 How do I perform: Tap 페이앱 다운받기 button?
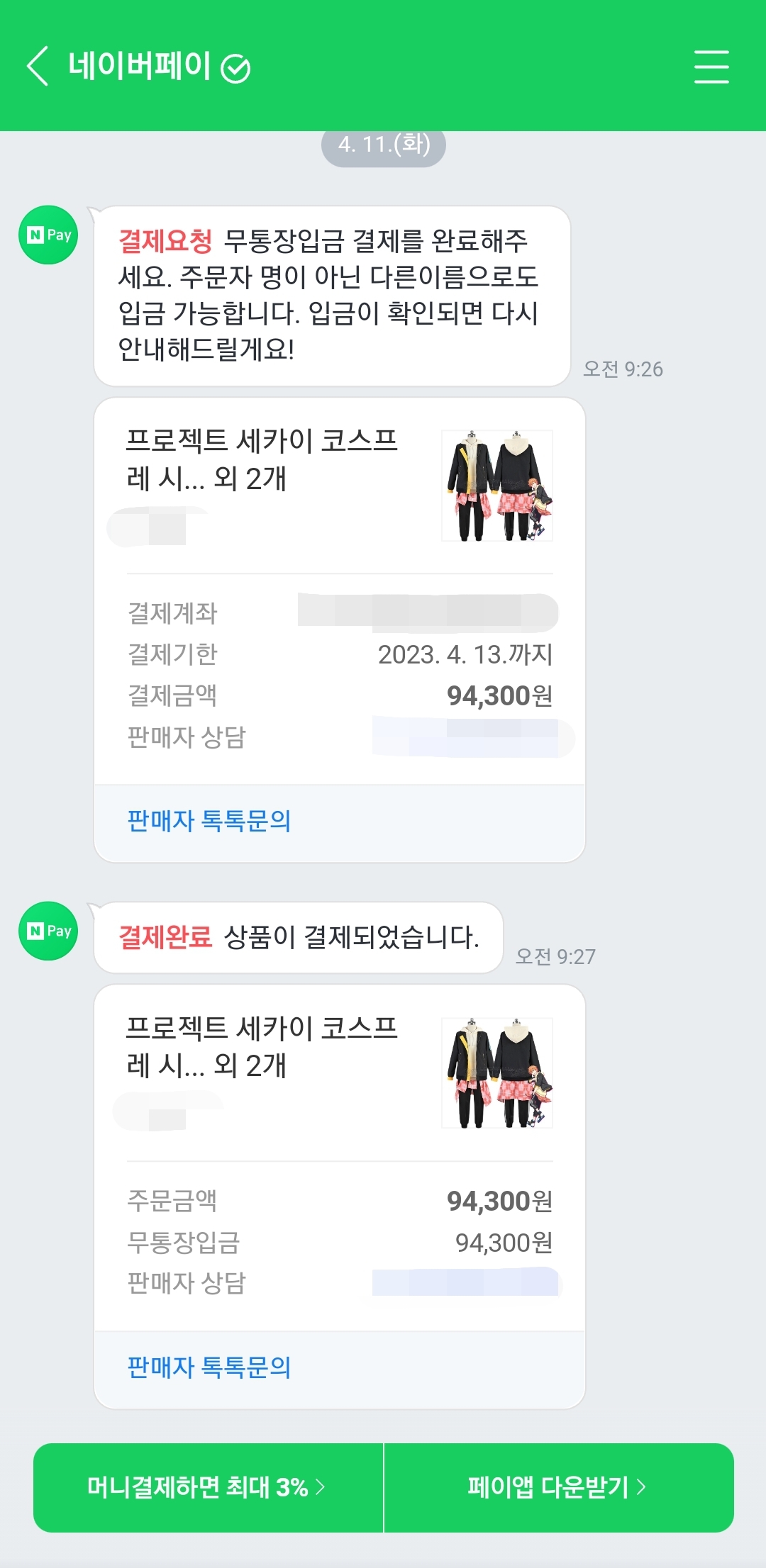coord(557,1487)
